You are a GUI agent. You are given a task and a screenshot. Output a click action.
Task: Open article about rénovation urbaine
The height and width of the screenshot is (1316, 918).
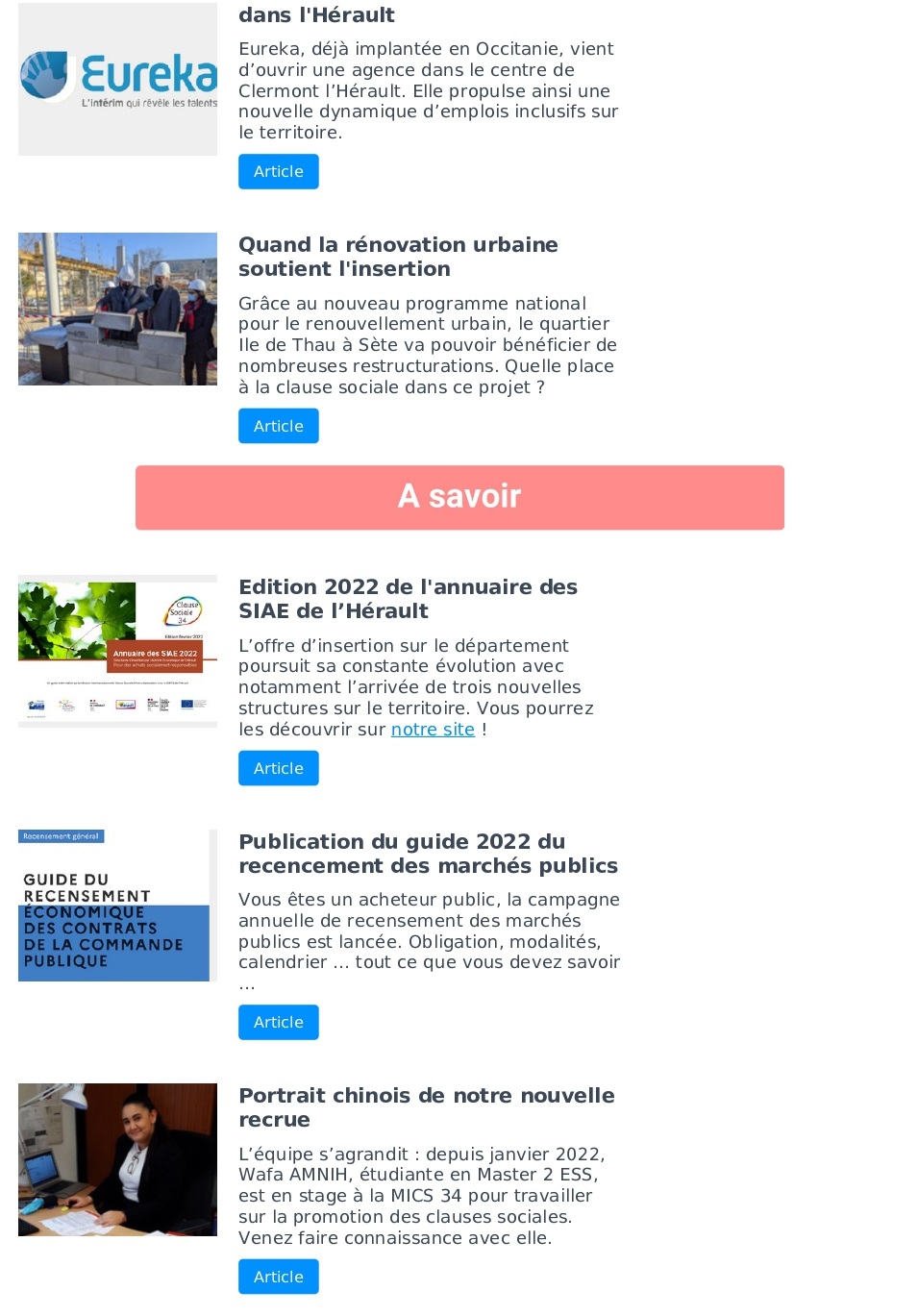point(278,426)
